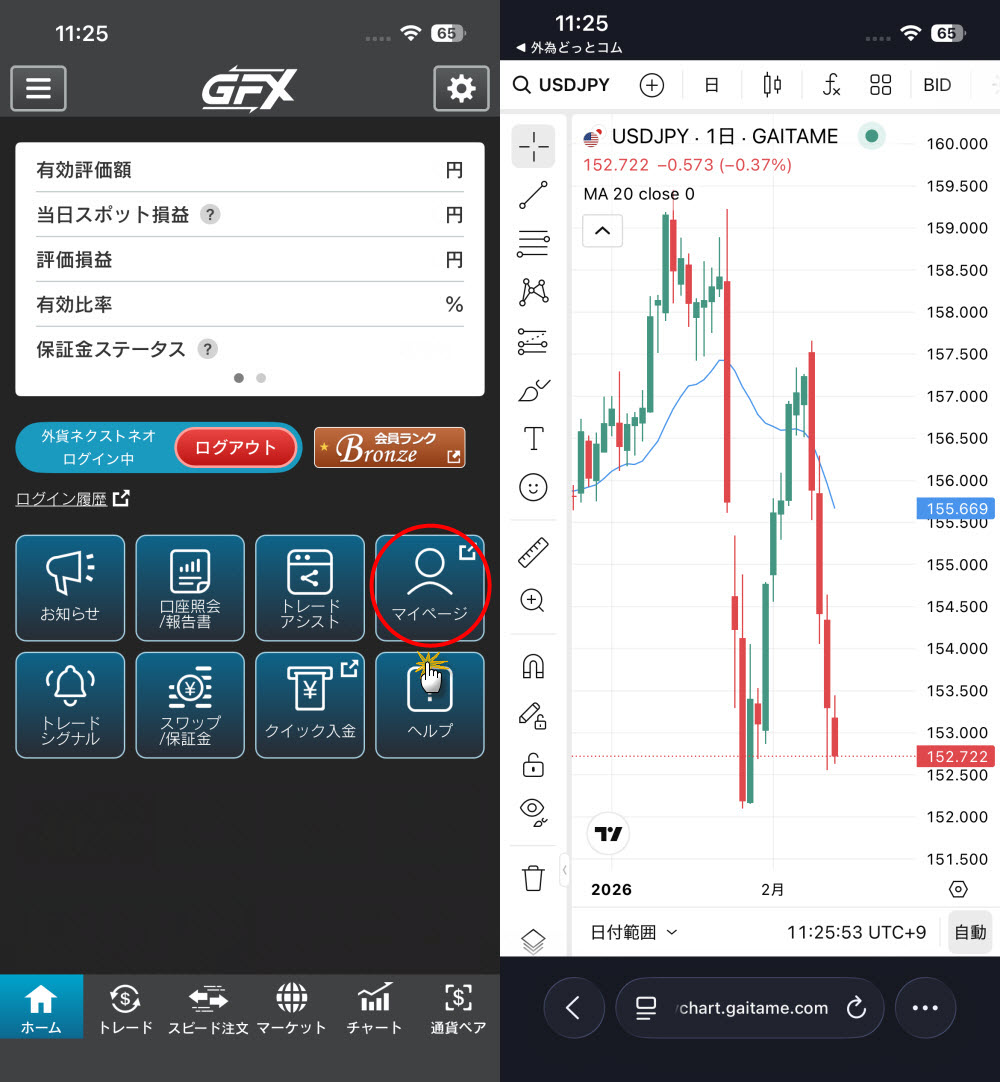Open the indicators fx button
1000x1082 pixels.
click(x=831, y=85)
